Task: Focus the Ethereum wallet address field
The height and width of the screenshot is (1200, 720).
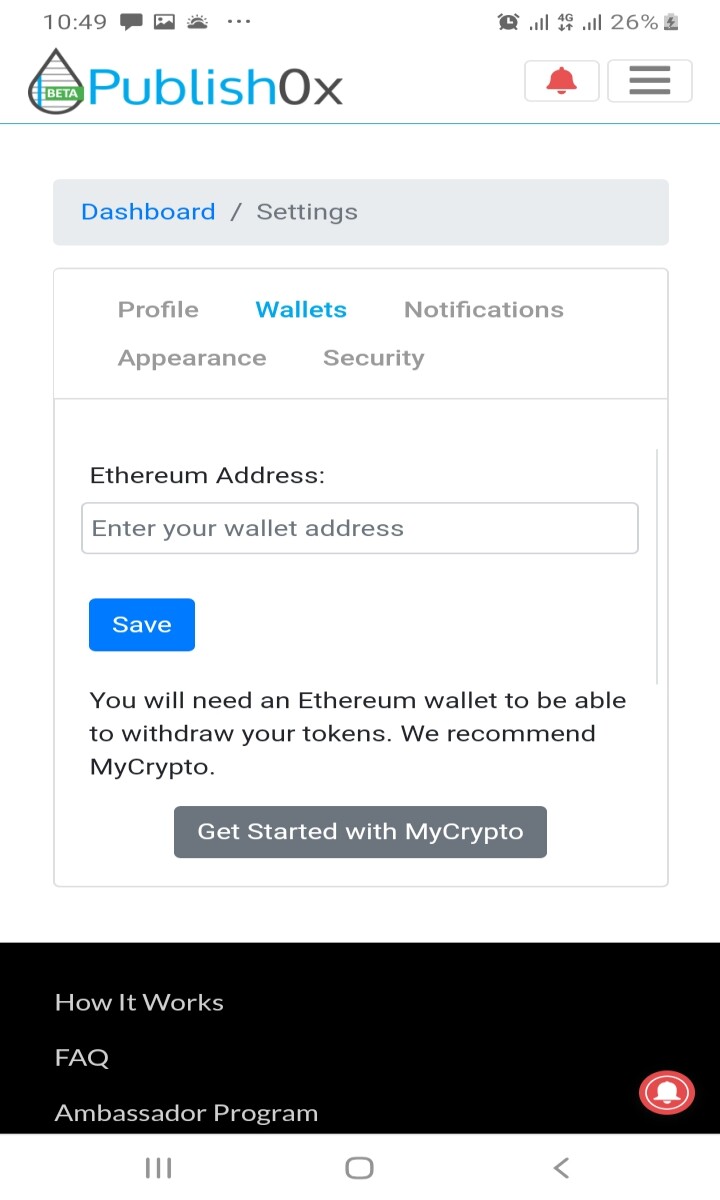Action: pos(360,528)
